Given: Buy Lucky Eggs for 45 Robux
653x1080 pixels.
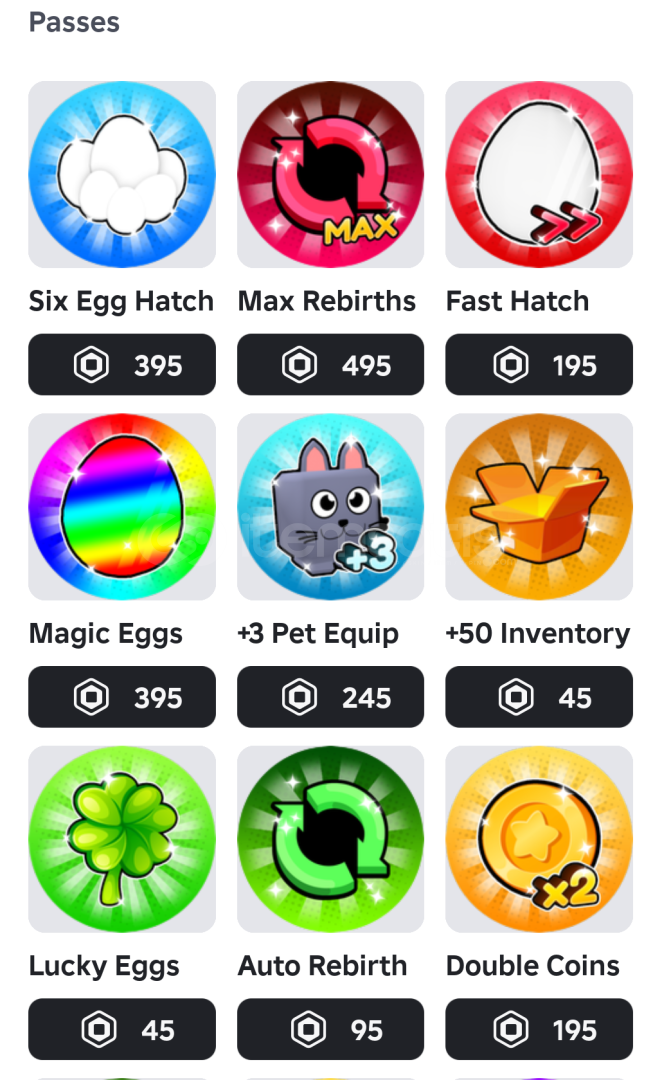Looking at the screenshot, I should point(122,1029).
